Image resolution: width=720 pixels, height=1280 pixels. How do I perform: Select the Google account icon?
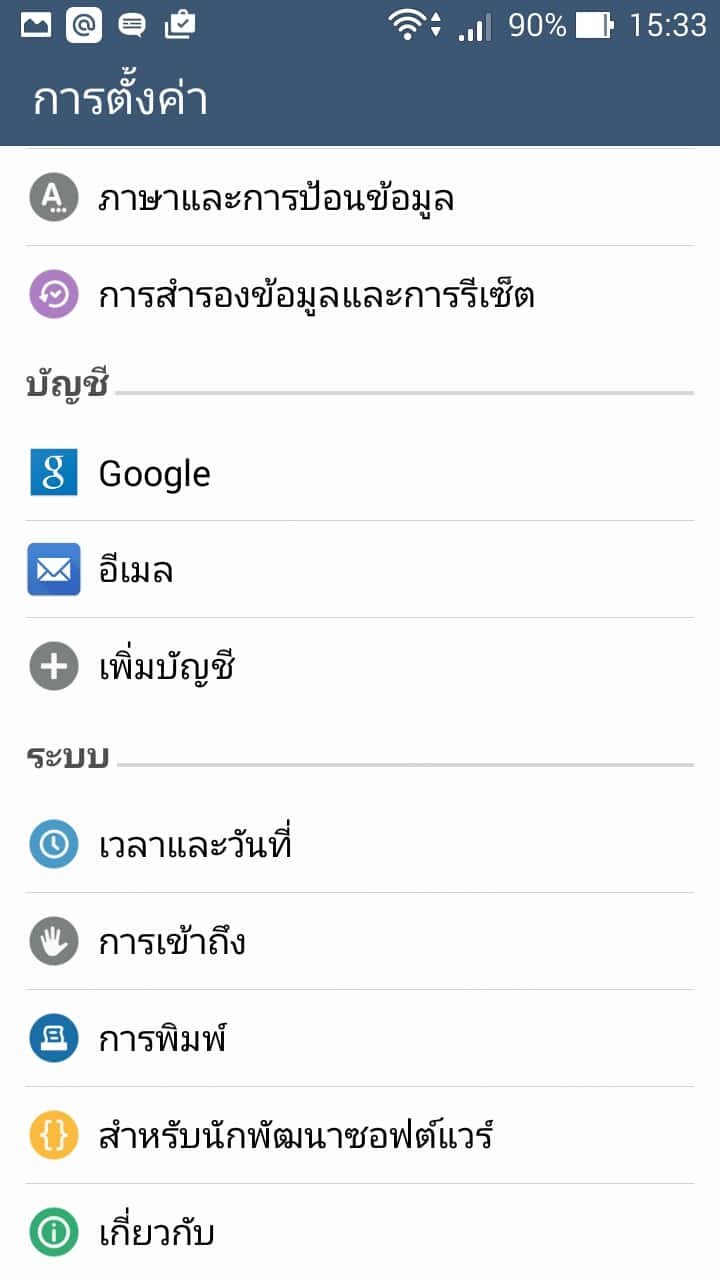tap(52, 470)
